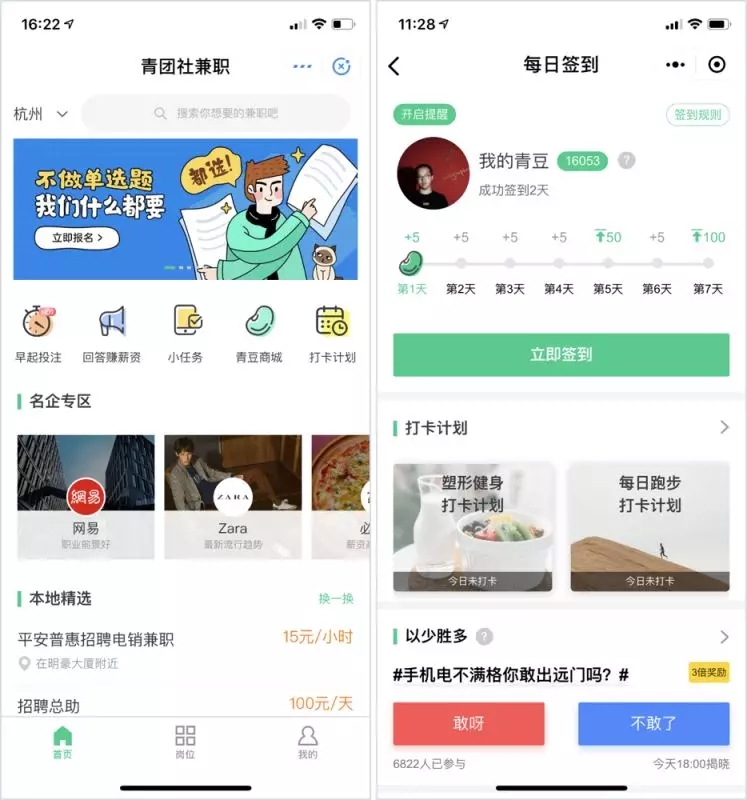The image size is (747, 800).
Task: Open 平安普惠招聘电销兼职 job listing
Action: [x=96, y=639]
